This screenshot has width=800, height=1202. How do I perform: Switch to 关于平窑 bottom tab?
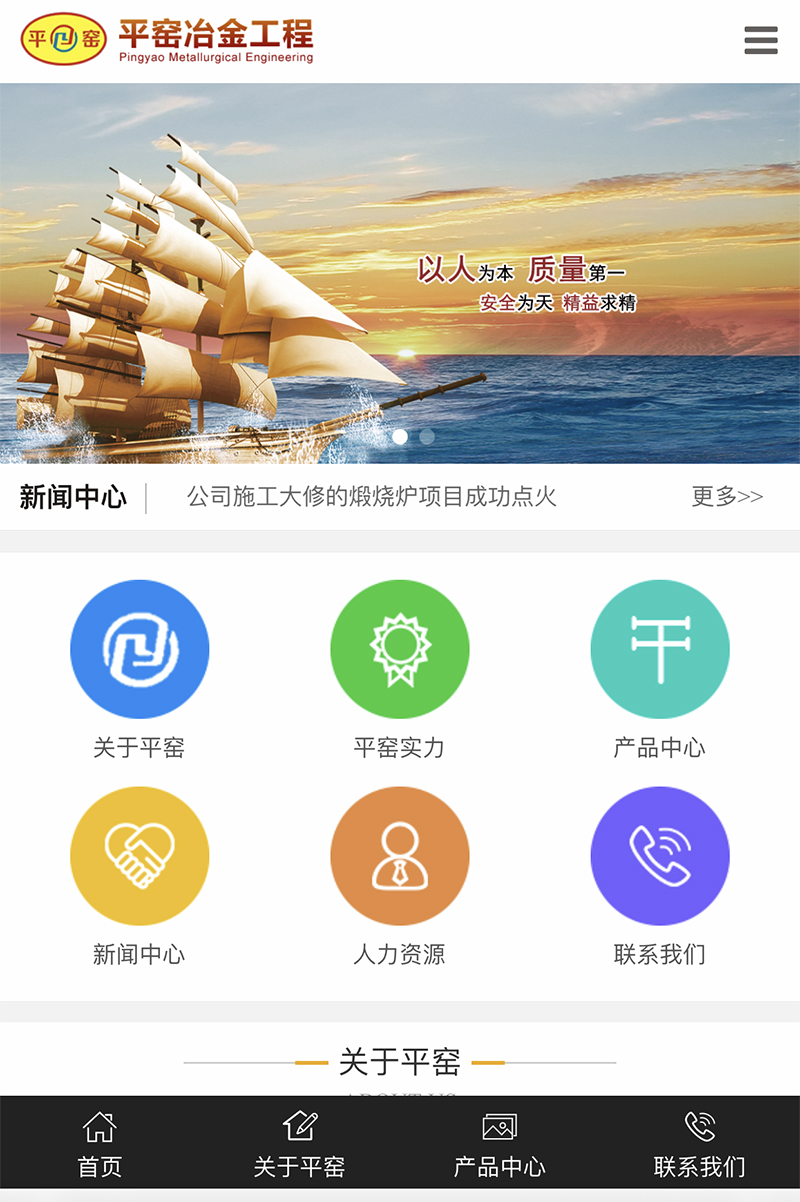[300, 1146]
